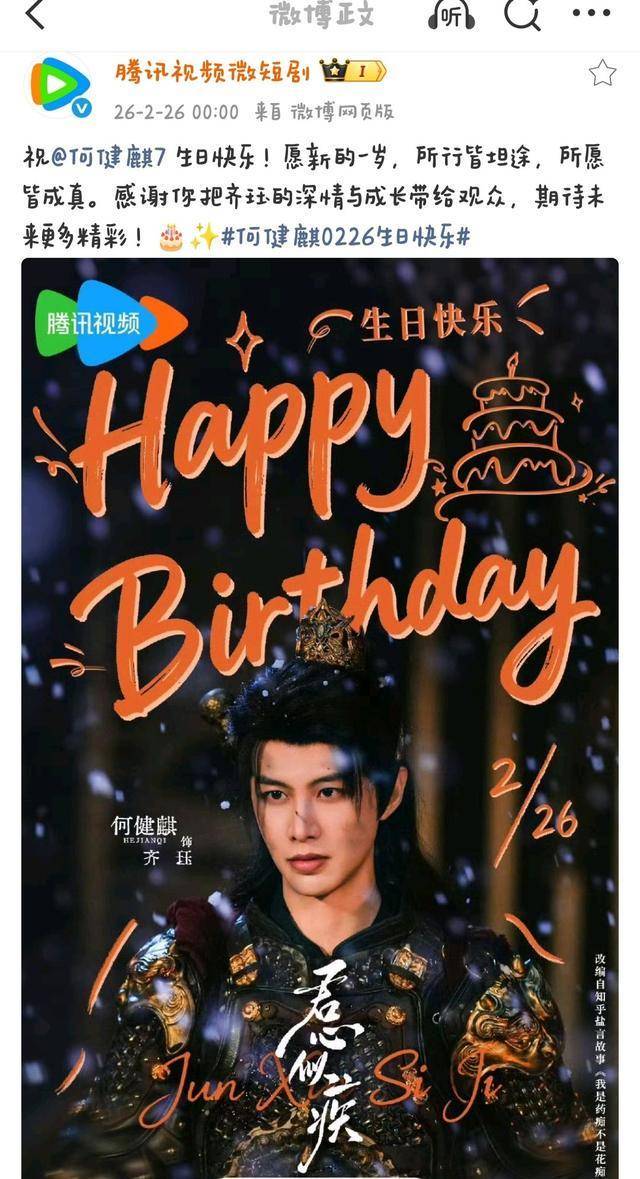Open 腾讯视频微短剧 profile avatar
This screenshot has width=640, height=1179.
tap(61, 86)
